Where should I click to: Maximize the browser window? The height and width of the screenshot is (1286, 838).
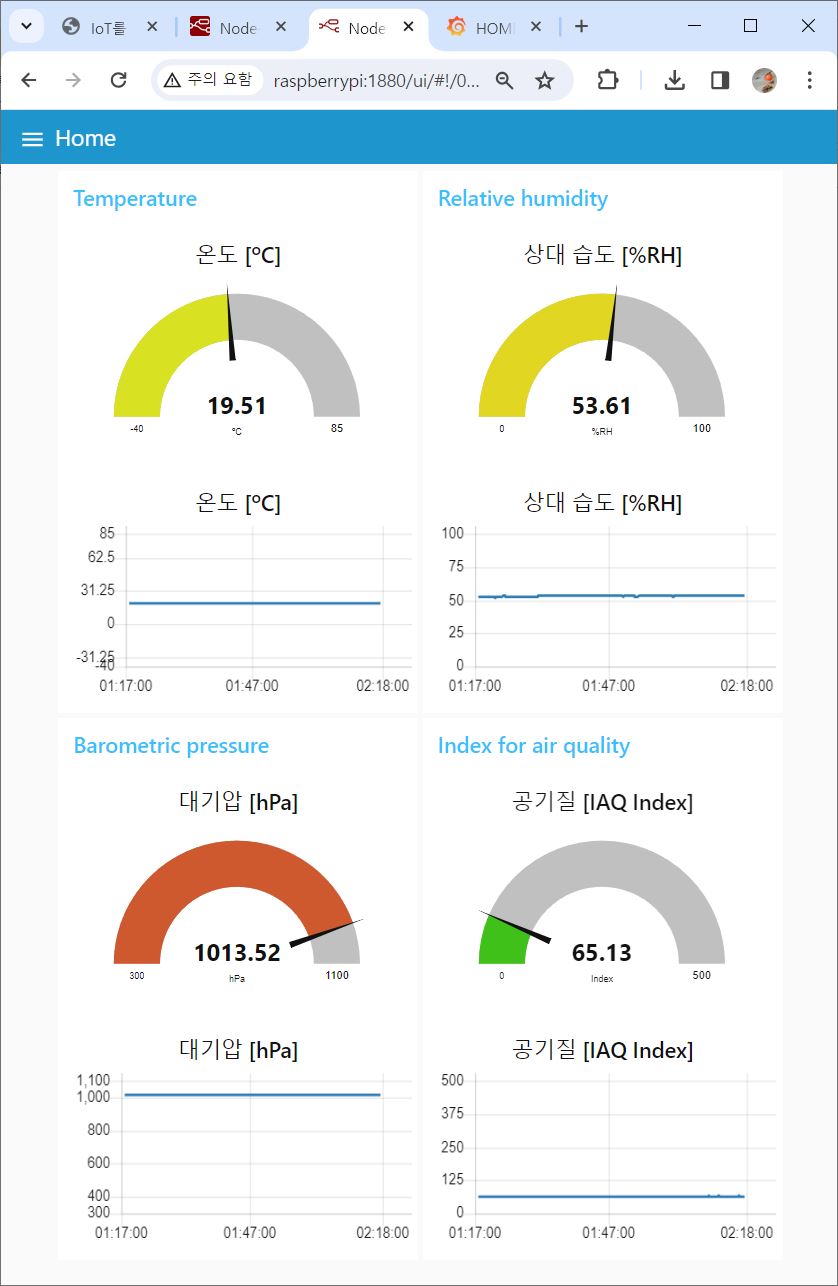750,26
